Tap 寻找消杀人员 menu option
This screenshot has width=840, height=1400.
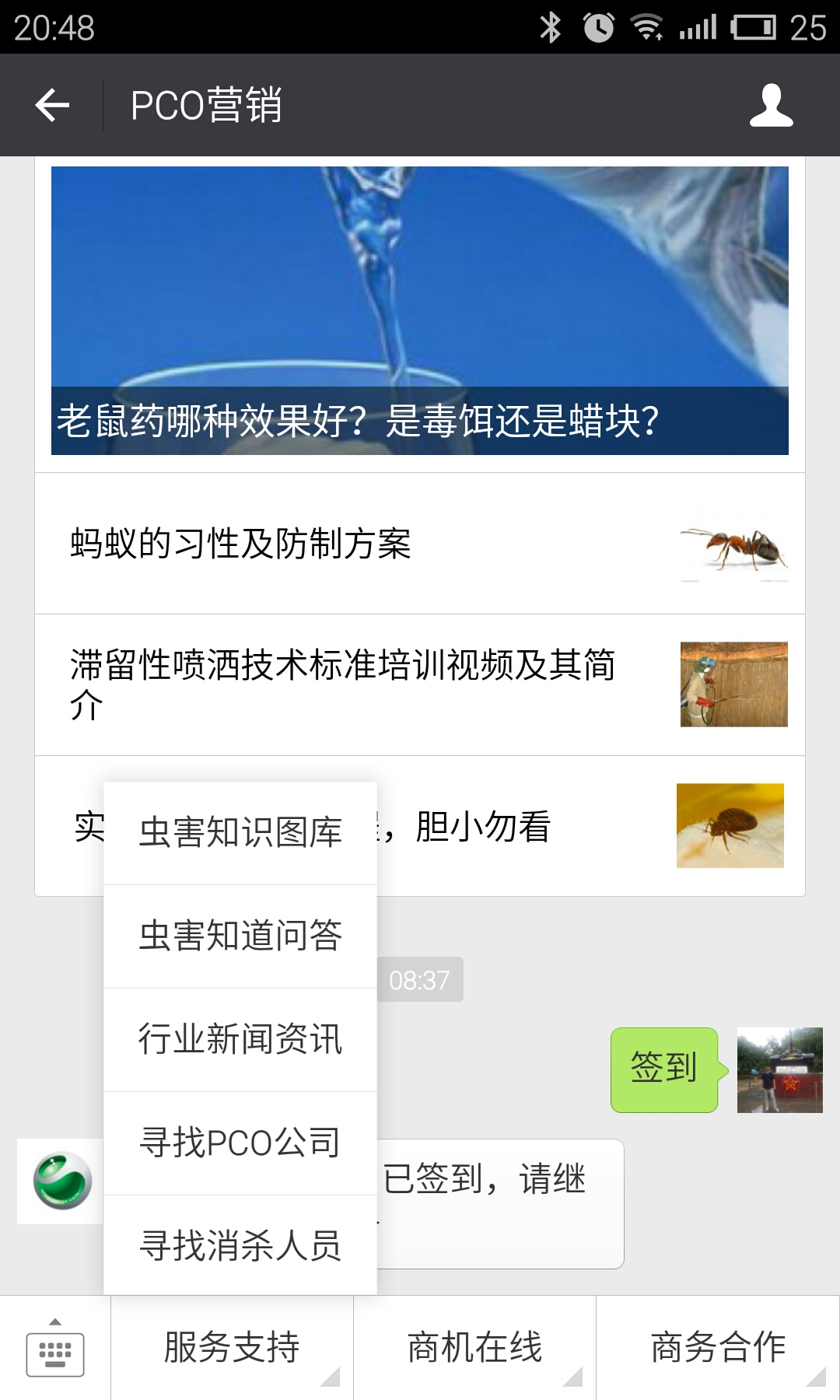240,1245
